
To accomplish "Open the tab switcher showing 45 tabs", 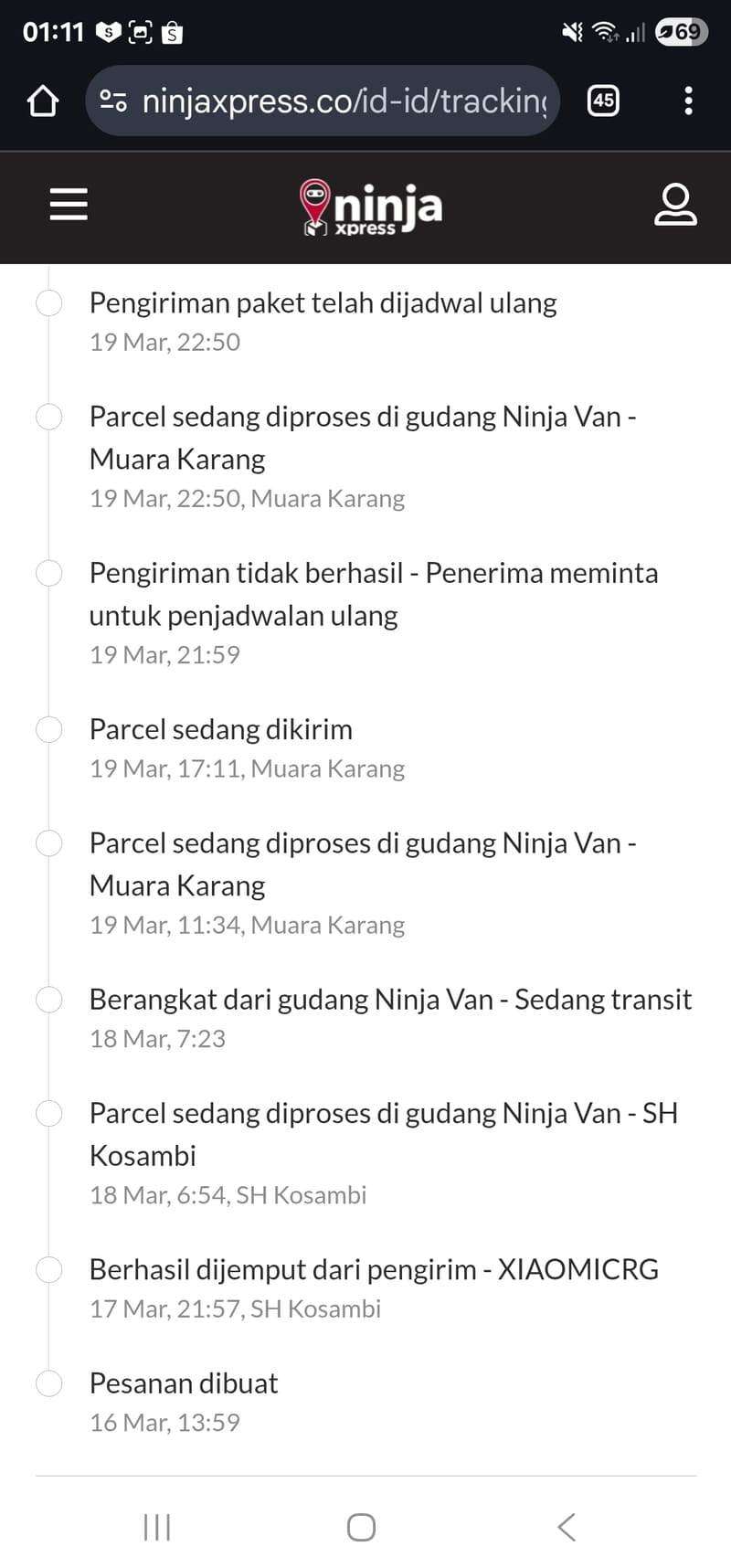I will 603,101.
